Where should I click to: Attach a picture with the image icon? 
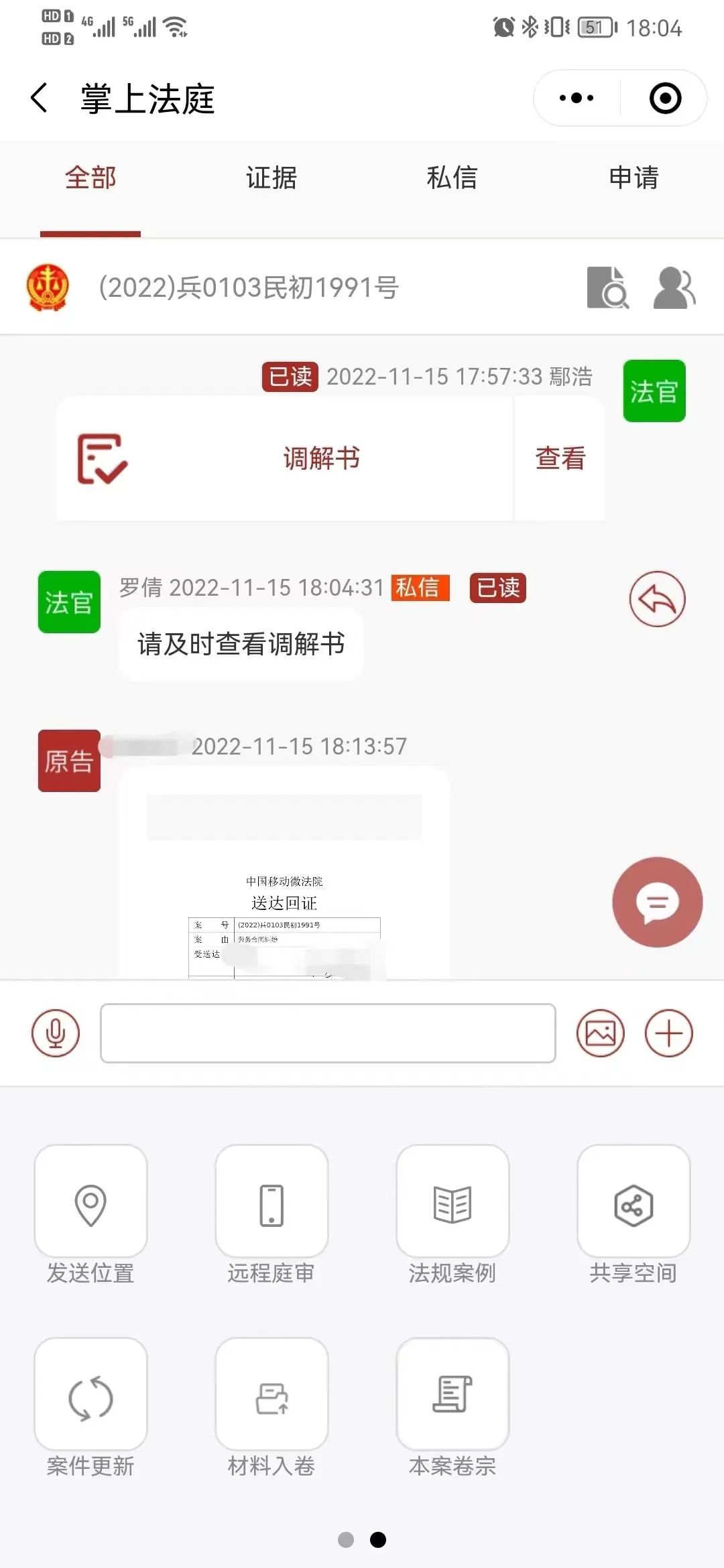[x=600, y=1033]
